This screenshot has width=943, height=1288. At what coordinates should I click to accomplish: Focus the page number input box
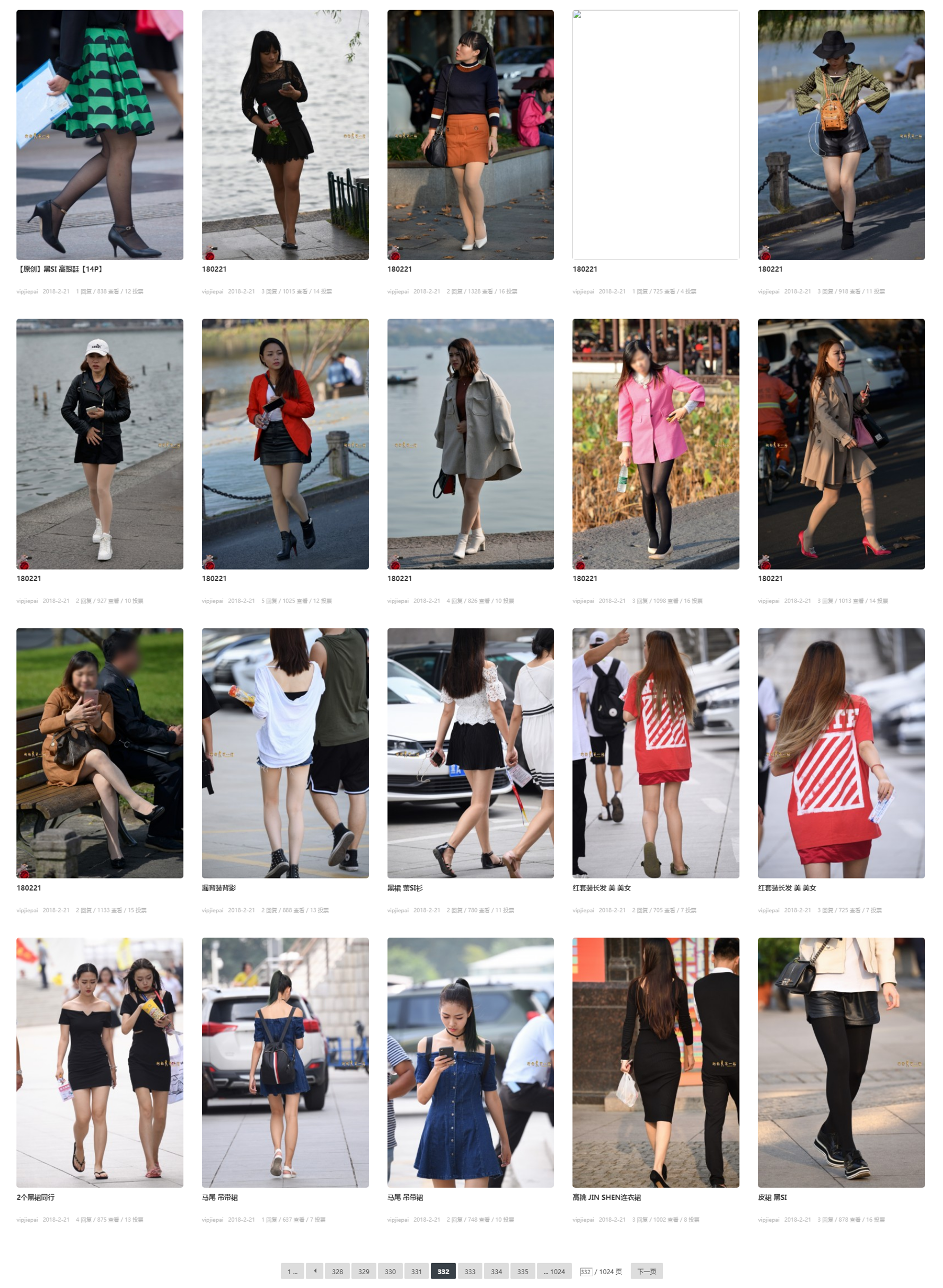(585, 1272)
